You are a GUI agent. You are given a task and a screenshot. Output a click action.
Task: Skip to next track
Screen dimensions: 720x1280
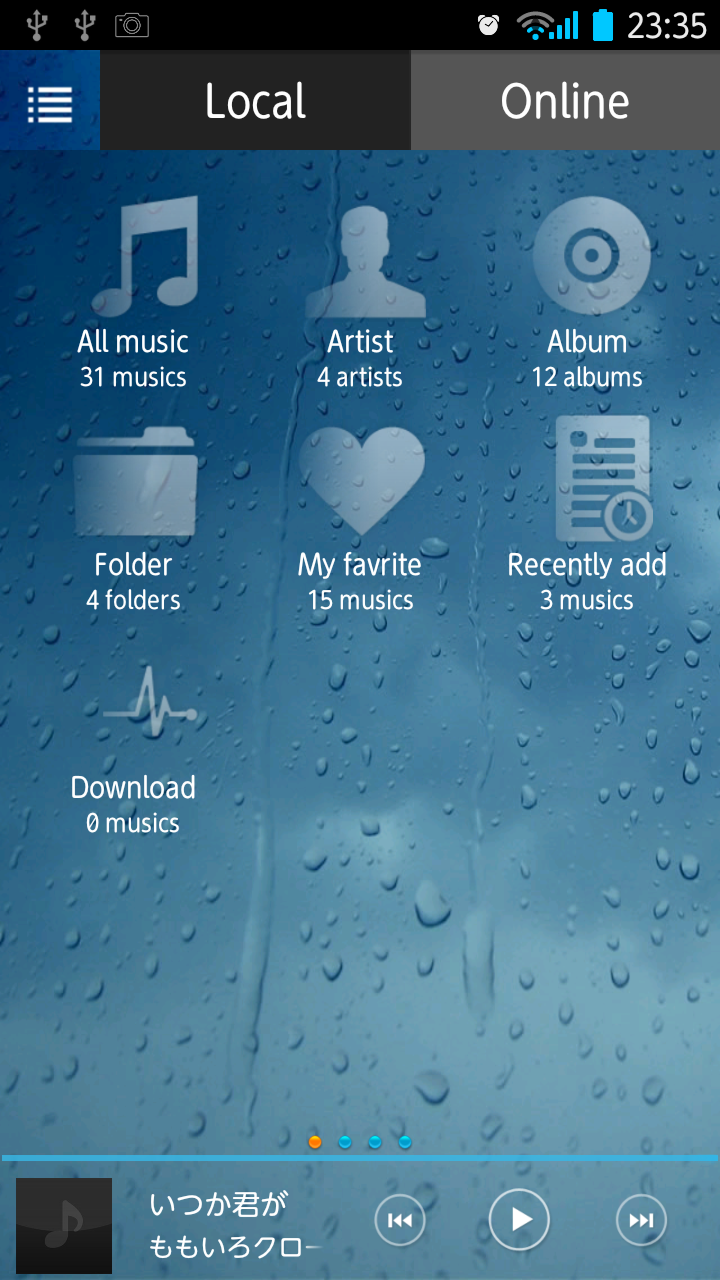coord(641,1220)
